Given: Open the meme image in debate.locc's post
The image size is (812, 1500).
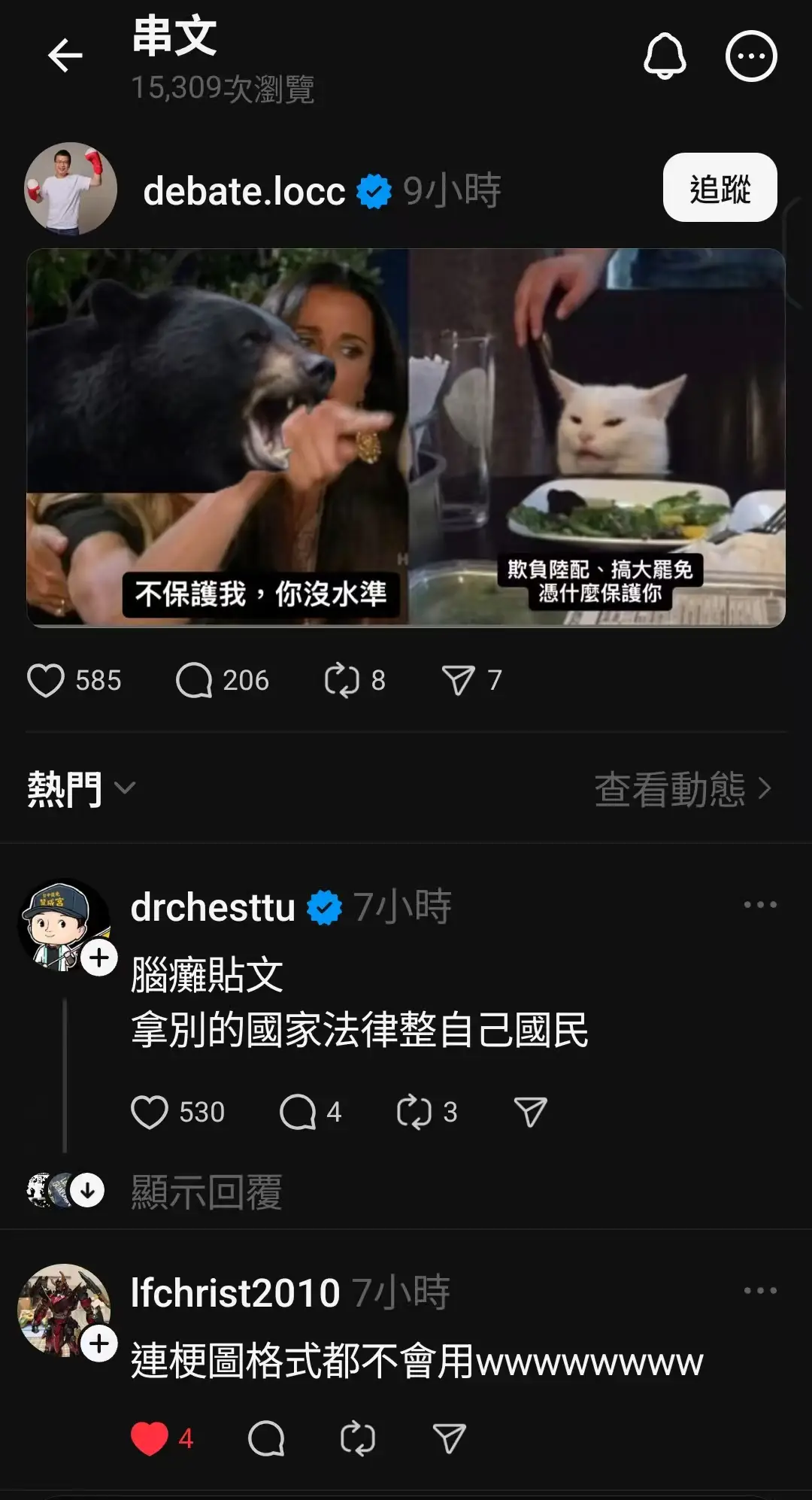Looking at the screenshot, I should (406, 438).
